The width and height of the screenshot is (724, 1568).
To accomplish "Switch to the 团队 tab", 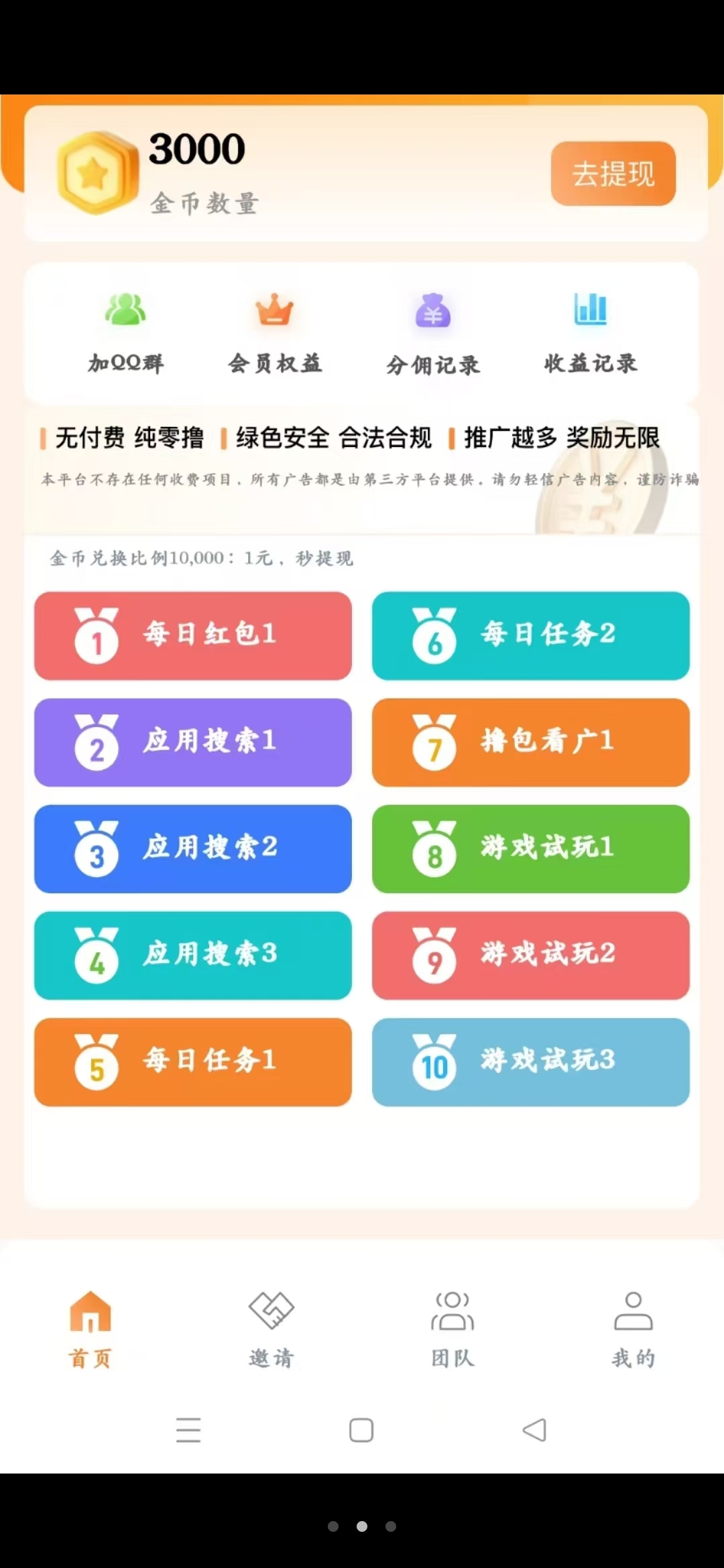I will [x=452, y=1329].
